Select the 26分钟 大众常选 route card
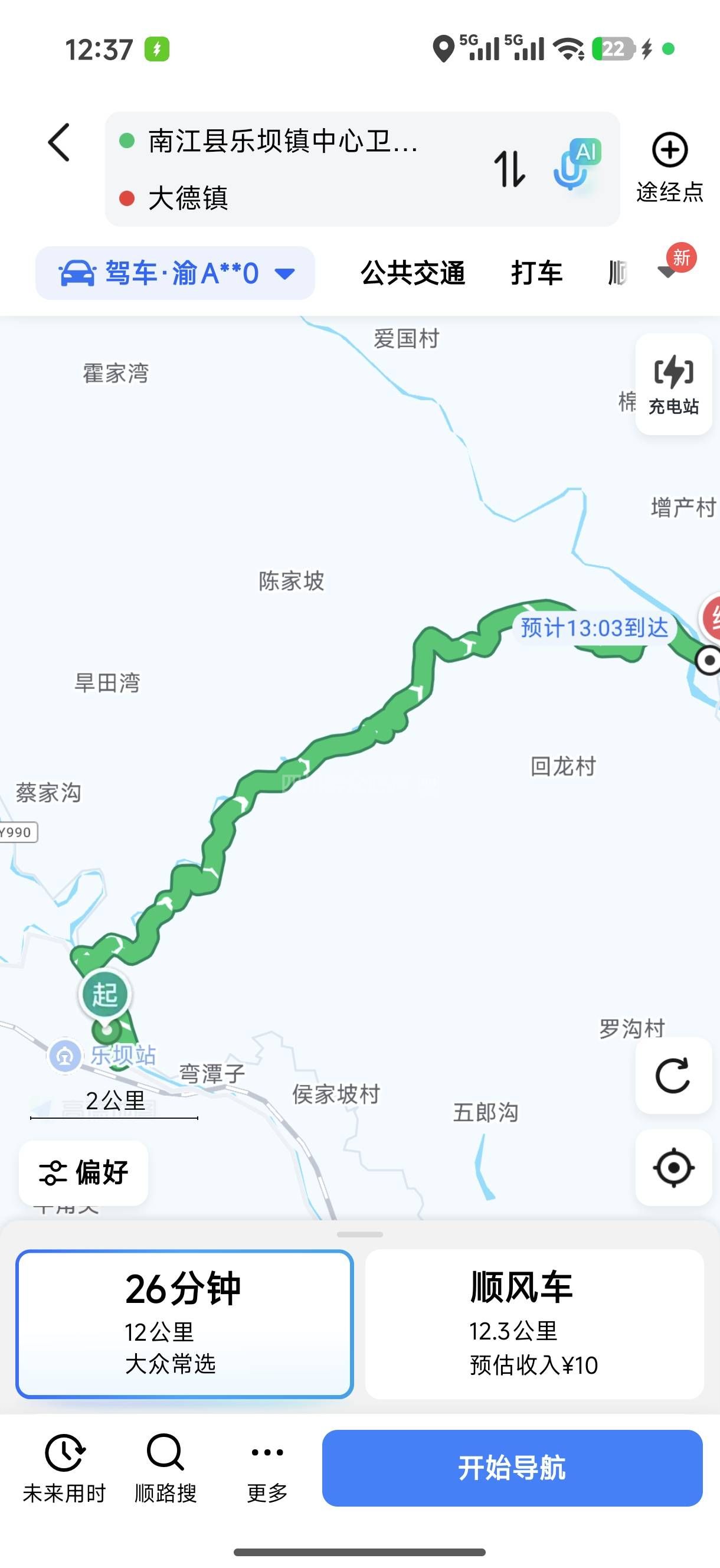This screenshot has height=1568, width=720. point(184,1324)
